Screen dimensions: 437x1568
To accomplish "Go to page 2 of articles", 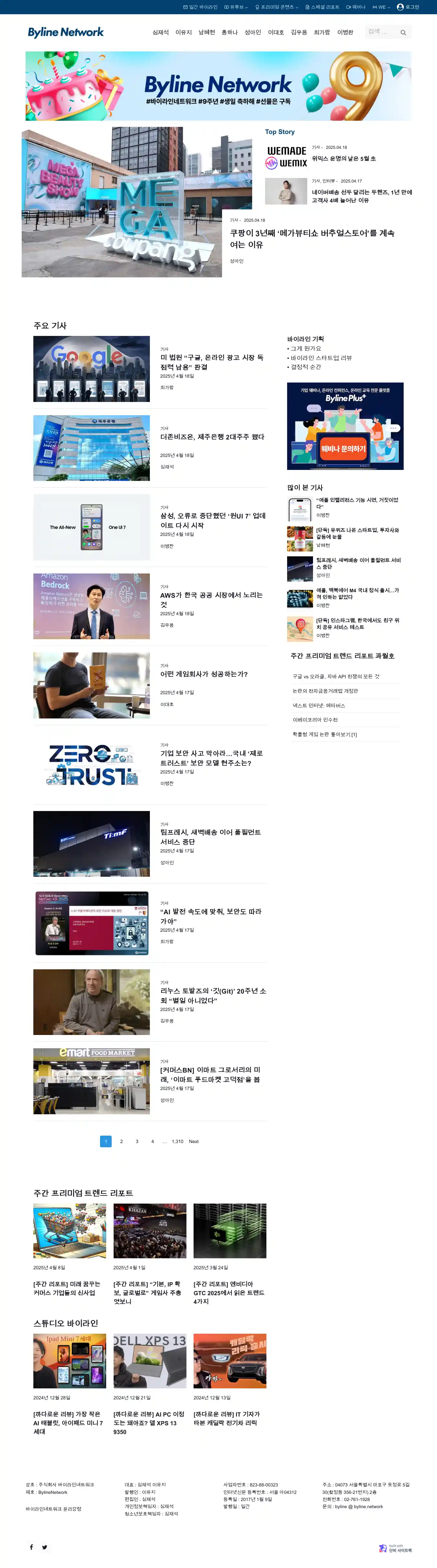I will click(x=121, y=1141).
